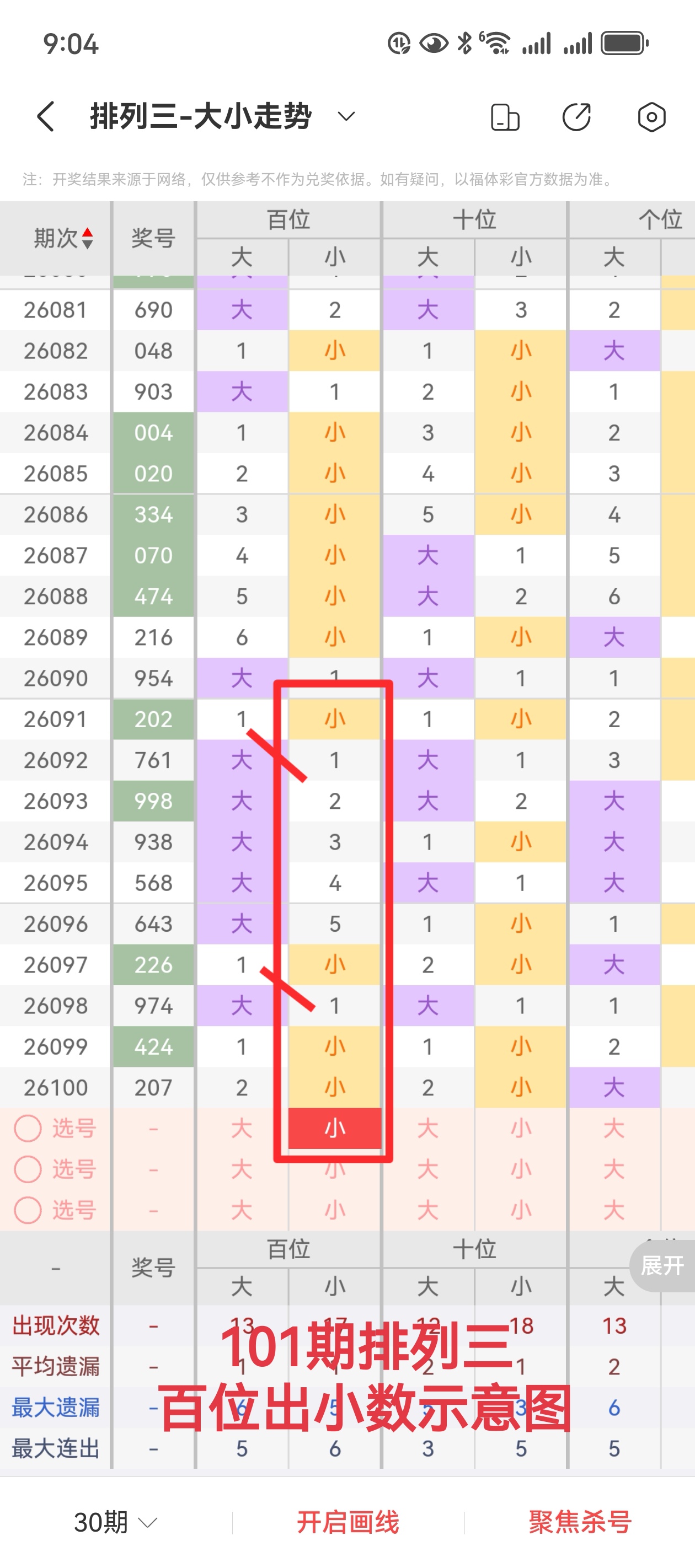This screenshot has height=1568, width=695.
Task: Enable line drawing with 开启画线
Action: 348,1522
